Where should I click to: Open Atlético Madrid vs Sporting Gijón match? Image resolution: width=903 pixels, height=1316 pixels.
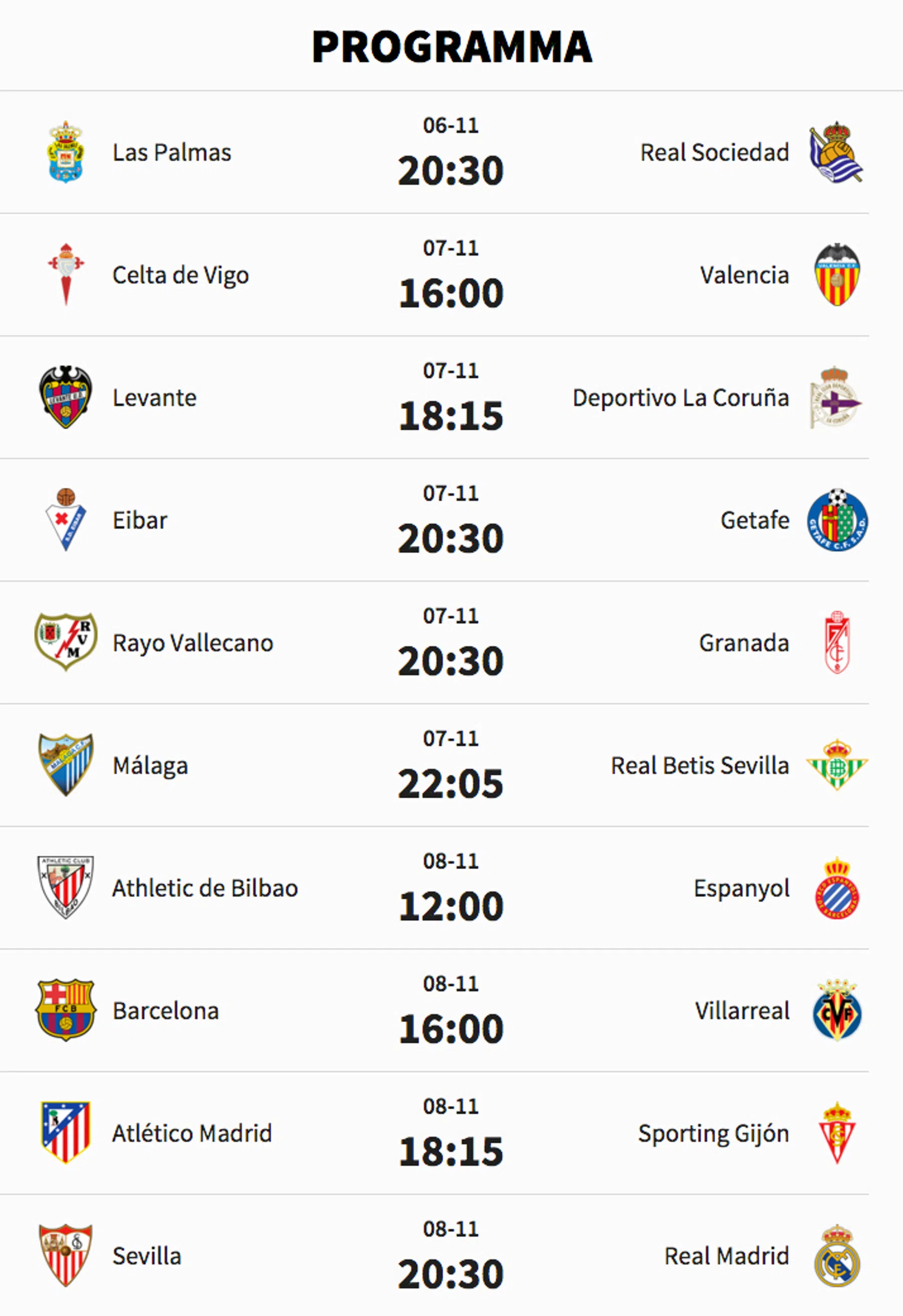pos(450,1133)
